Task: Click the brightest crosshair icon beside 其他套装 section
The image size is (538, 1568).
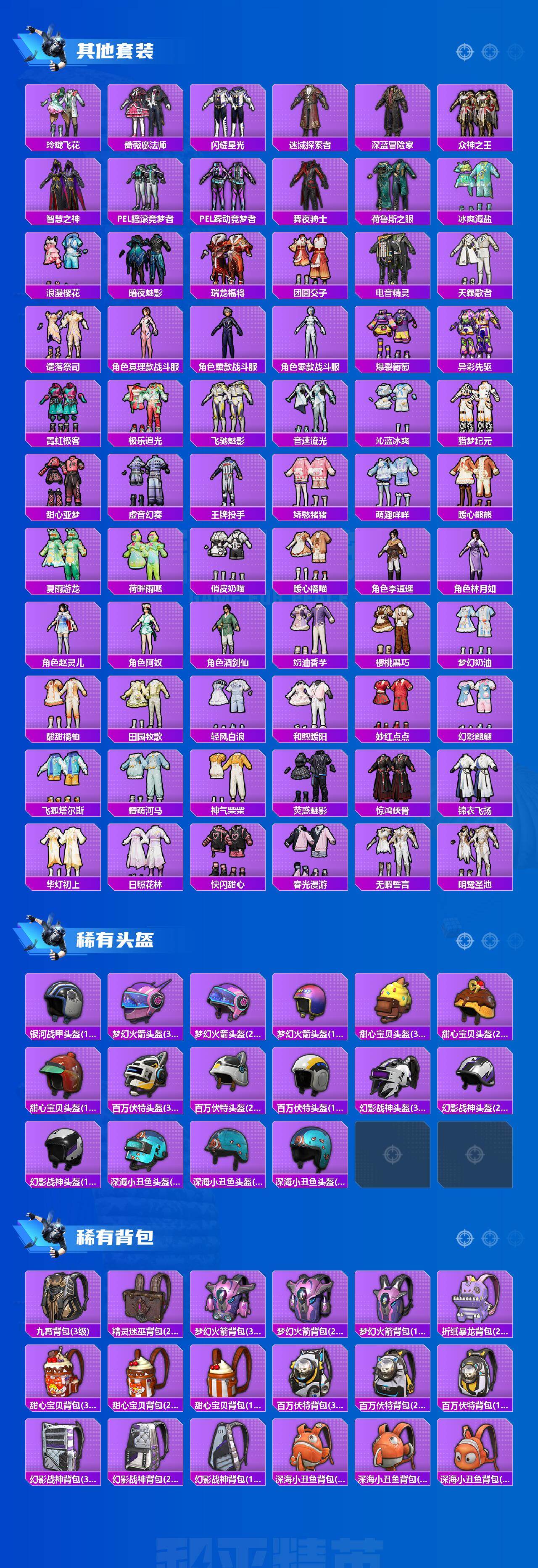Action: pos(464,52)
